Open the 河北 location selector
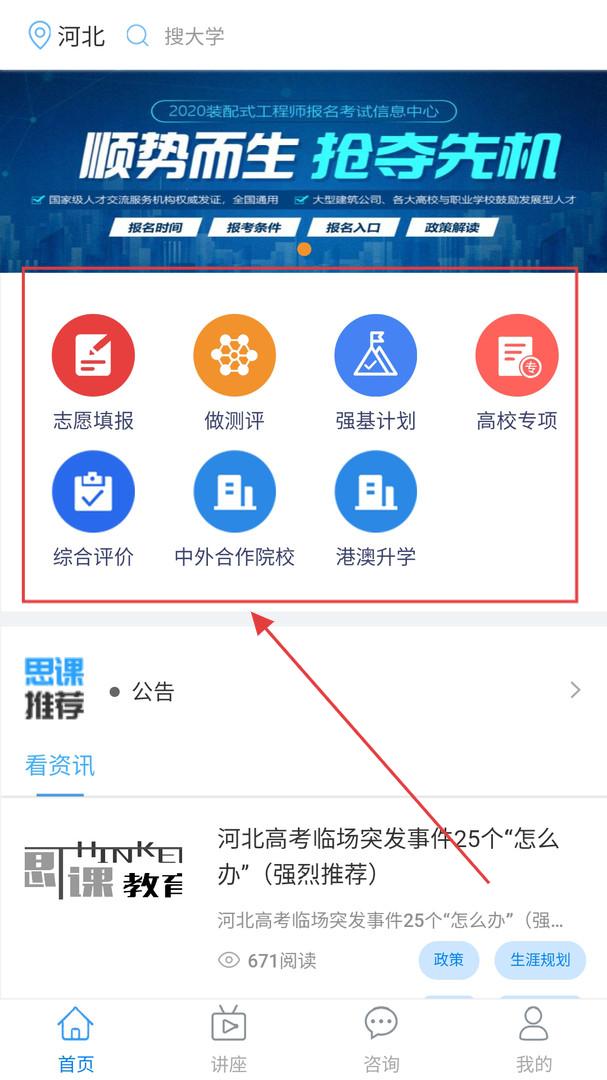Image resolution: width=607 pixels, height=1080 pixels. pyautogui.click(x=67, y=35)
